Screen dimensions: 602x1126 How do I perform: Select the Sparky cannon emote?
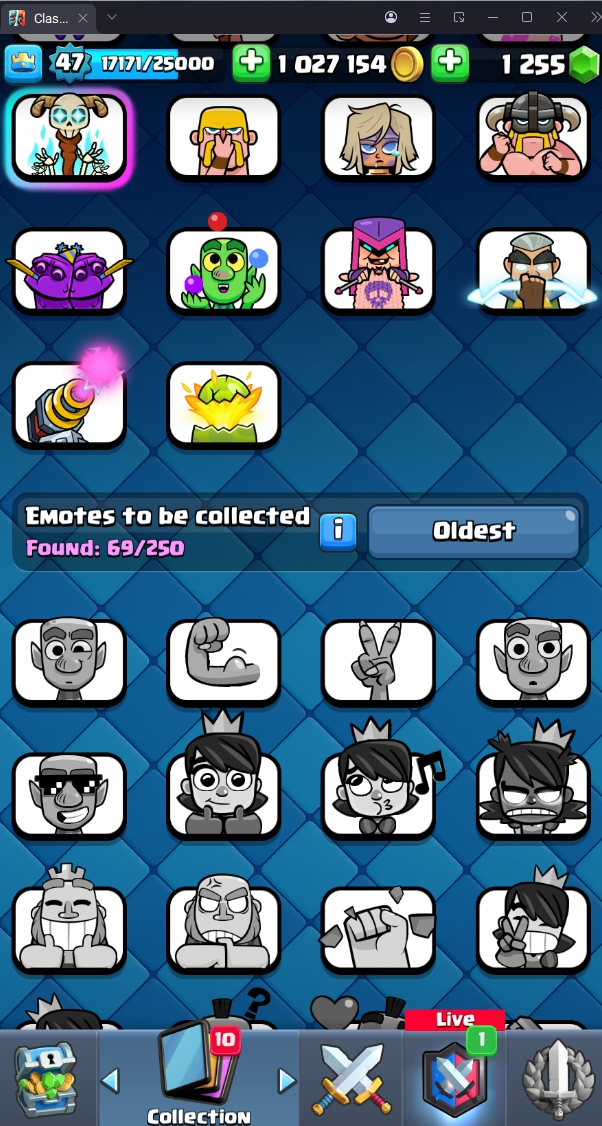pyautogui.click(x=69, y=404)
